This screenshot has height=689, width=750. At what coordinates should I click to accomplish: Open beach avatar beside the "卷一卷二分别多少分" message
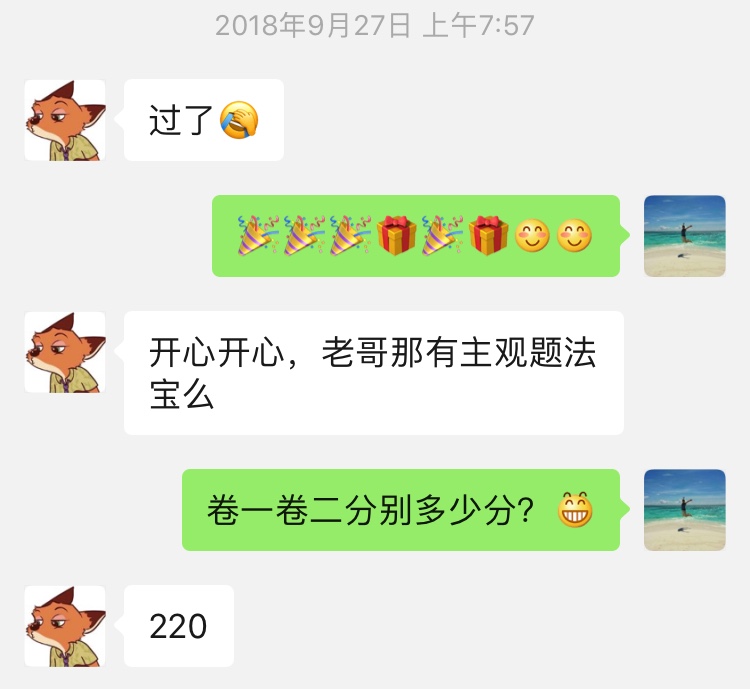[685, 510]
